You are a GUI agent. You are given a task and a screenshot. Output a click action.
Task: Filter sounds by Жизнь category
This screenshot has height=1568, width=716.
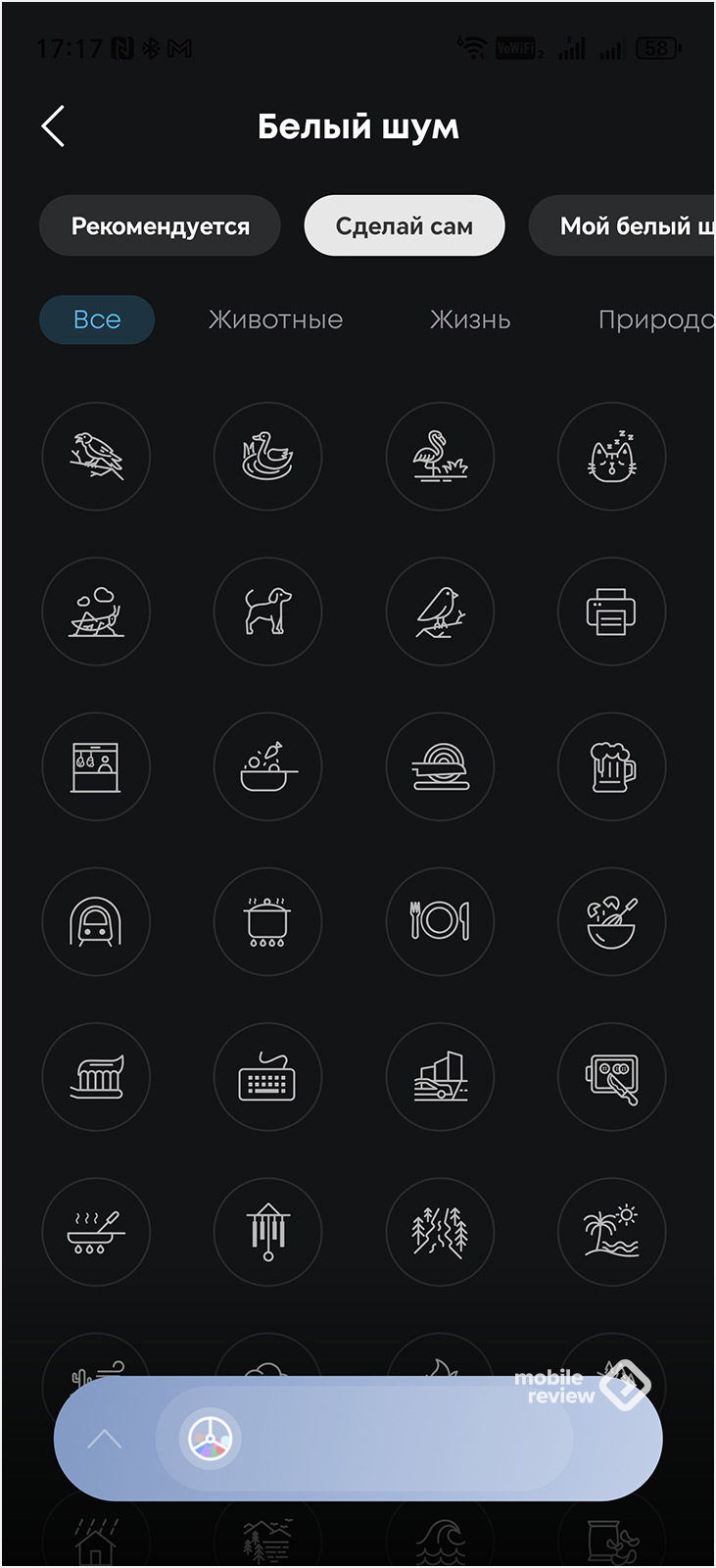(x=470, y=319)
